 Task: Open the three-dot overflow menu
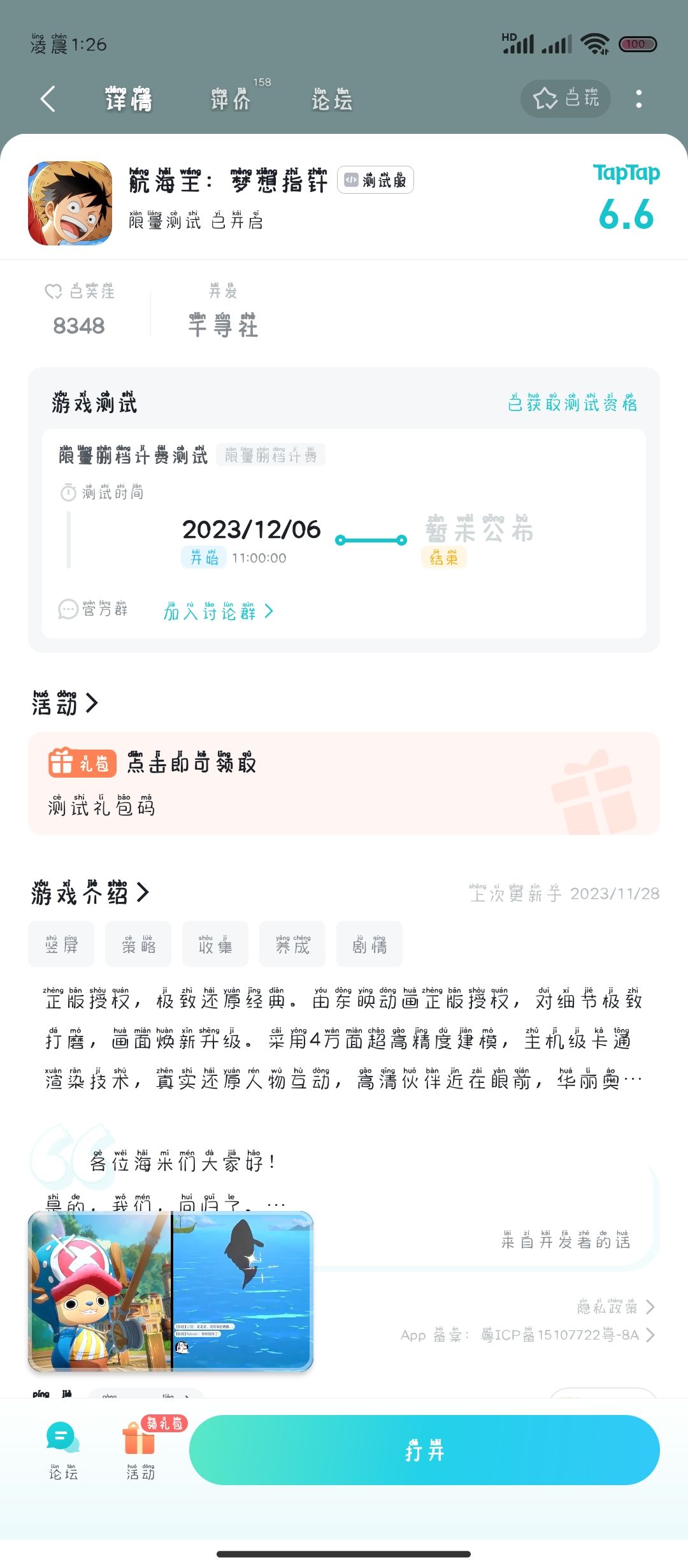point(638,99)
